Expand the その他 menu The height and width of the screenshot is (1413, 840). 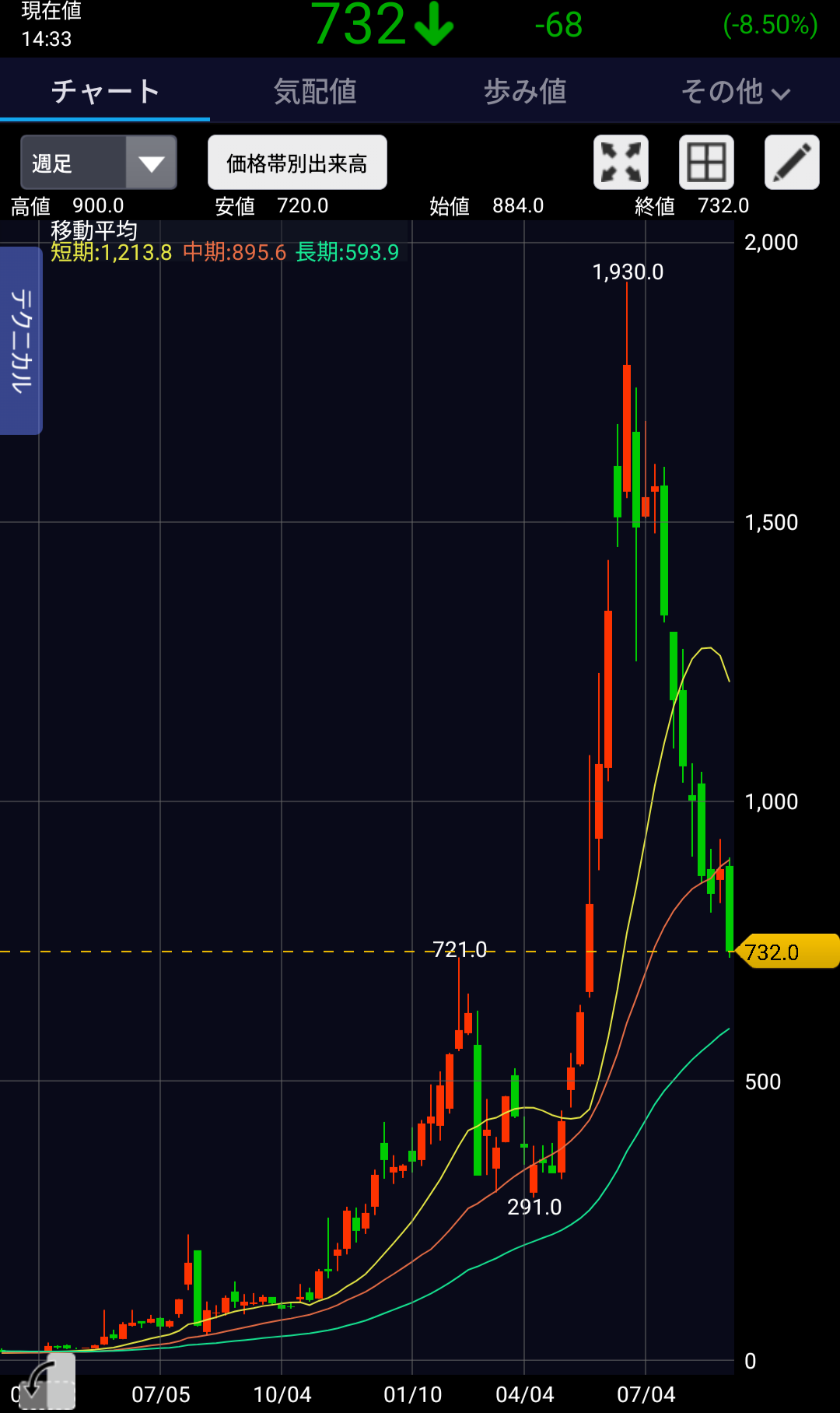[735, 93]
